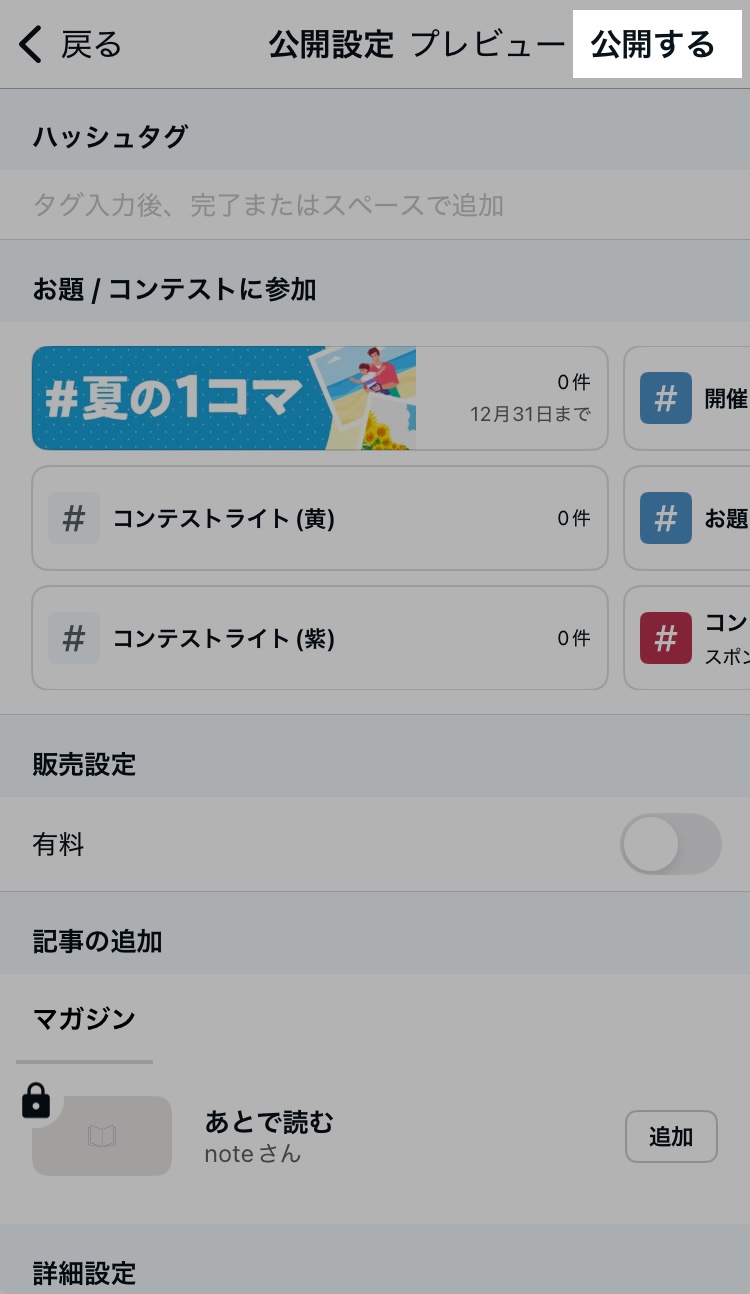Screen dimensions: 750x1294
Task: Choose コンテストライト (黄) contest
Action: (x=320, y=518)
